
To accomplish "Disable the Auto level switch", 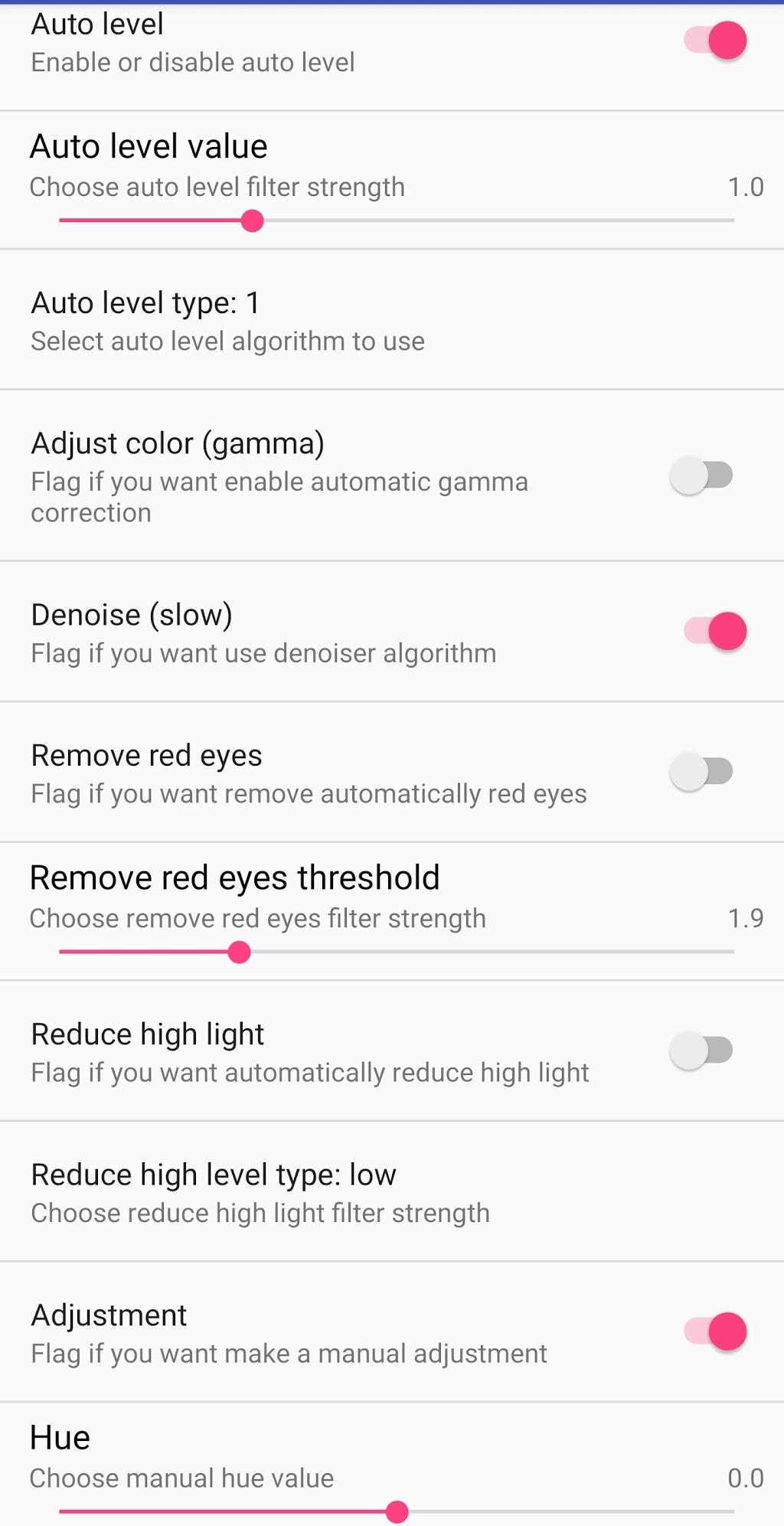I will (x=715, y=41).
